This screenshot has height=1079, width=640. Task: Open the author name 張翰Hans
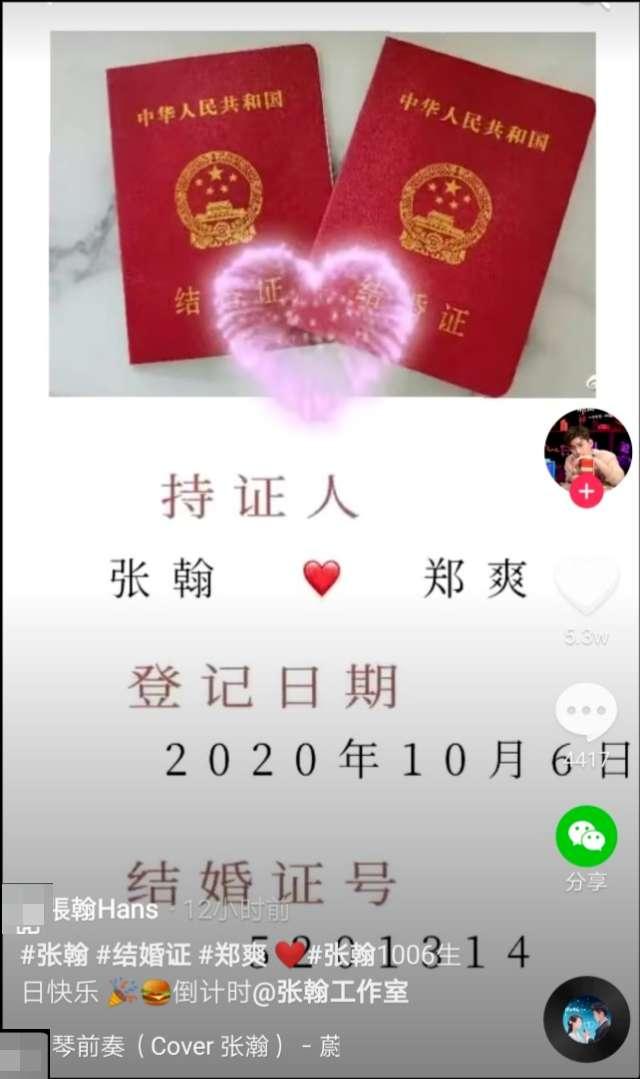pyautogui.click(x=104, y=909)
